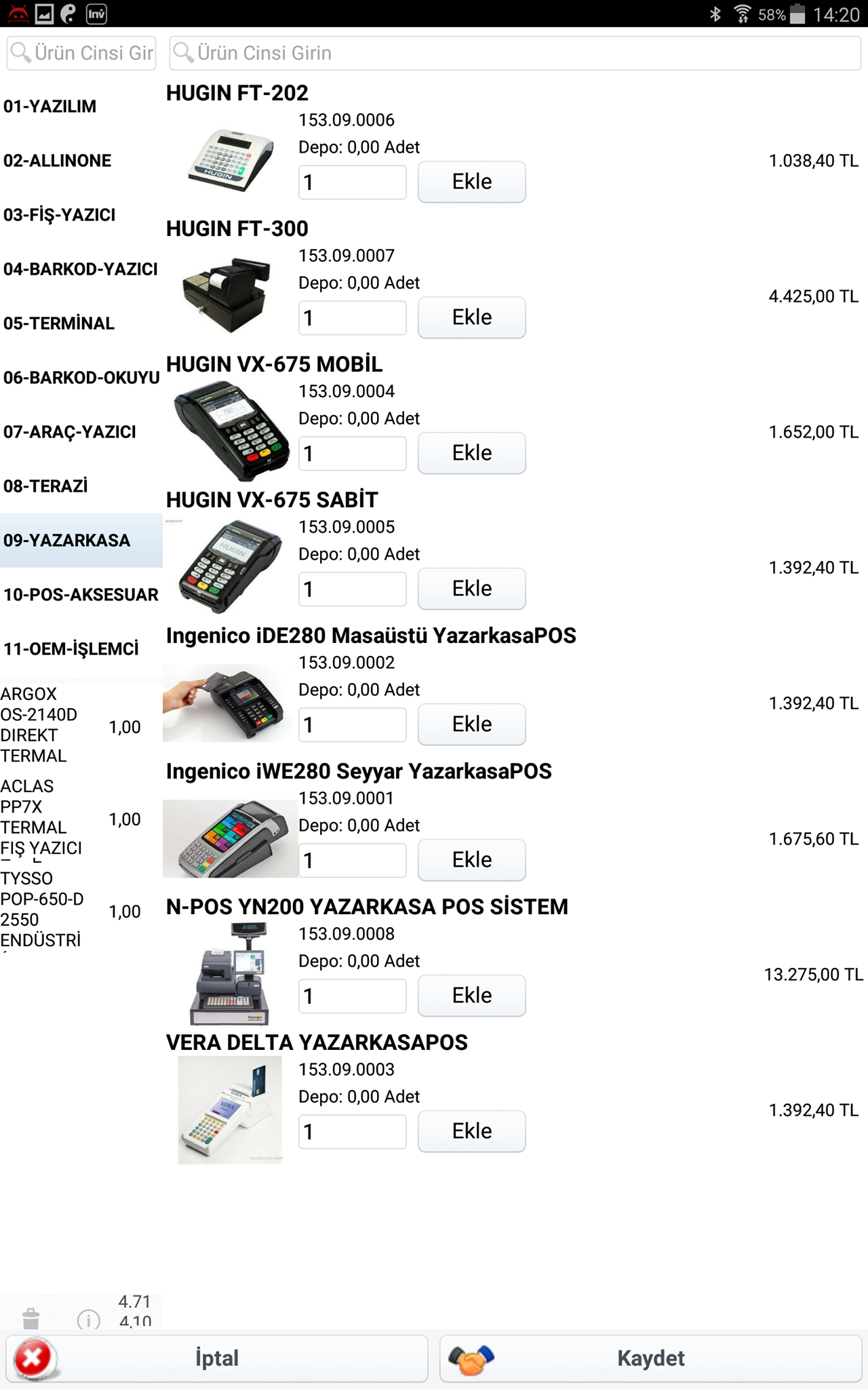Save the order with Kaydet
This screenshot has width=868, height=1389.
[x=651, y=1358]
